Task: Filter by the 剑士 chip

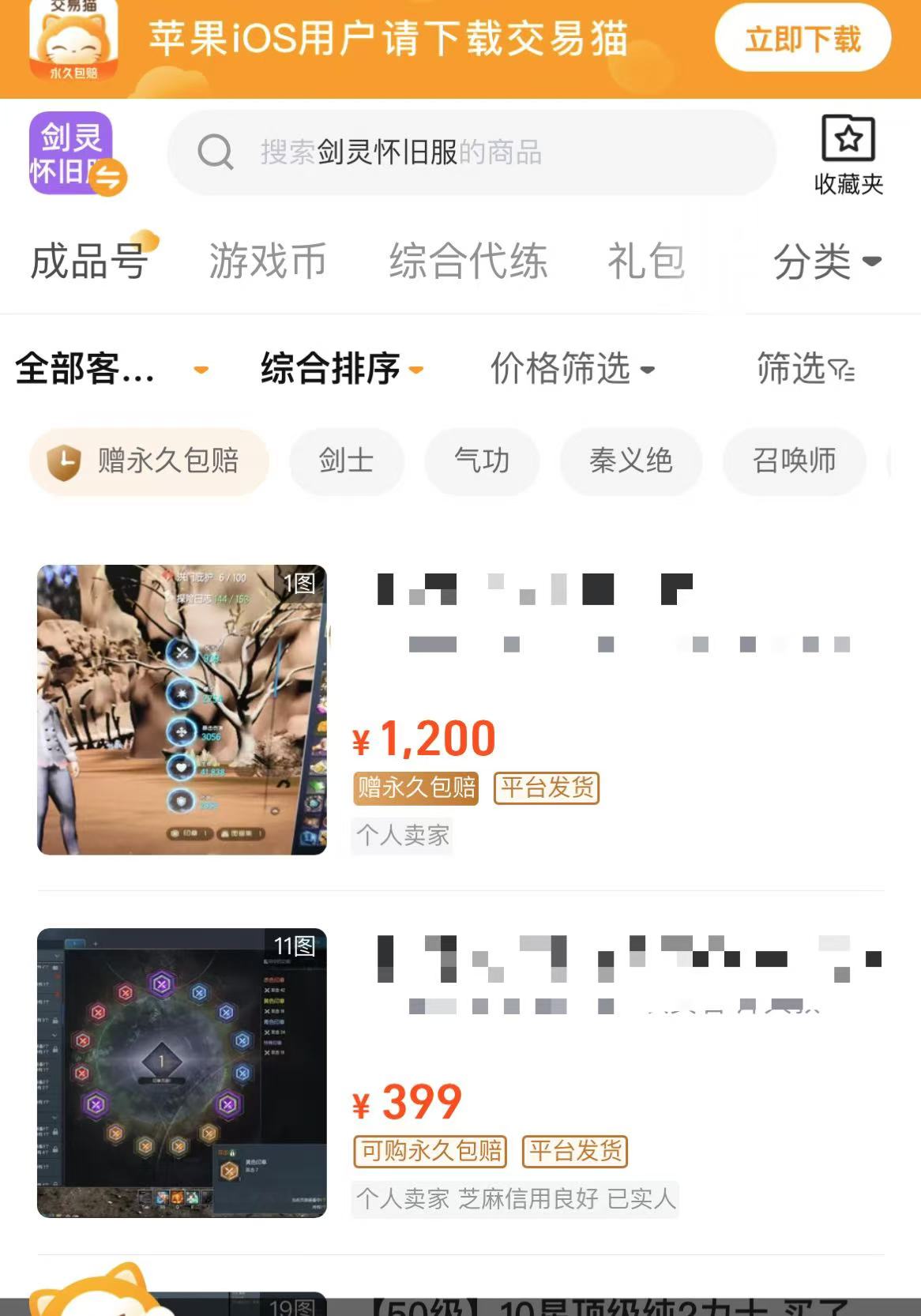Action: pos(346,461)
